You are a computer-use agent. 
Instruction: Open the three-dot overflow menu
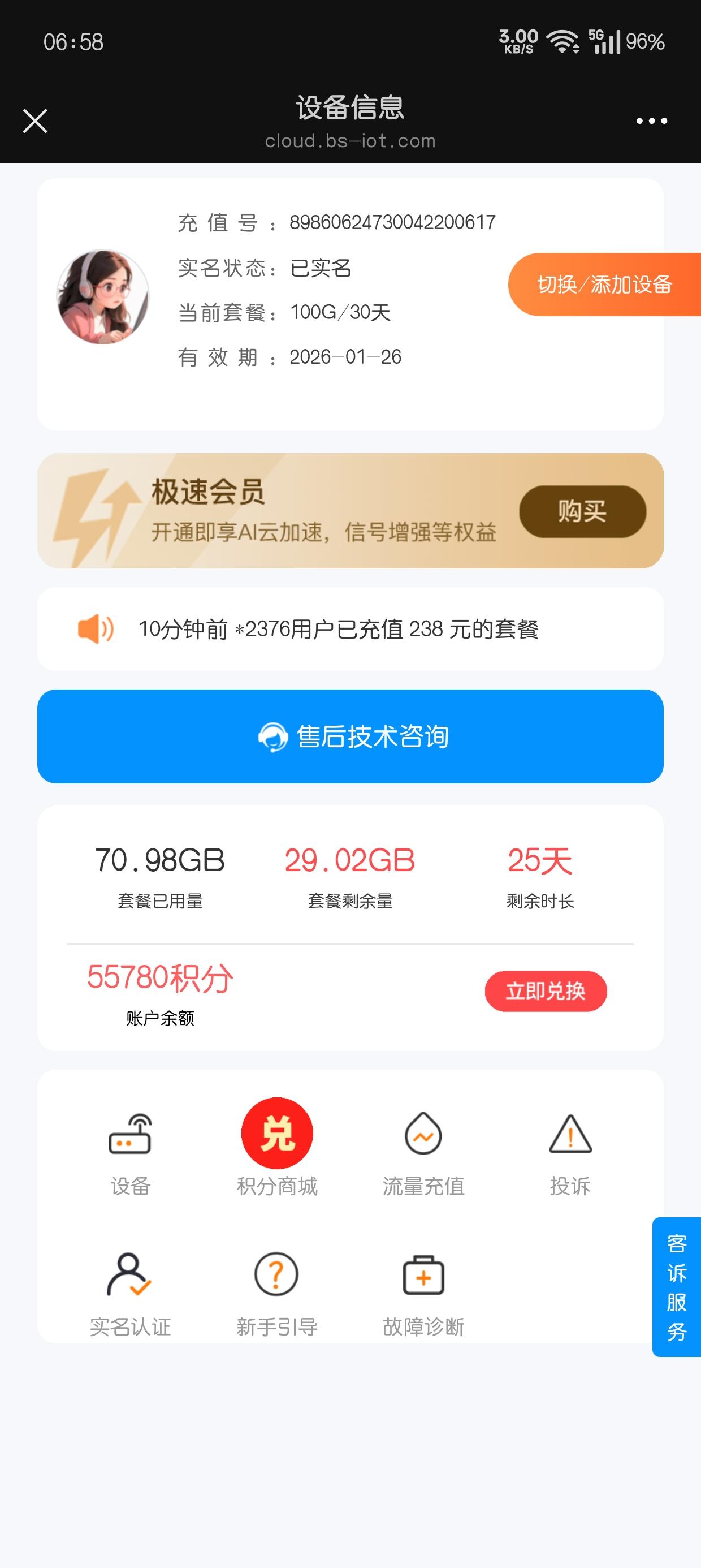coord(651,120)
